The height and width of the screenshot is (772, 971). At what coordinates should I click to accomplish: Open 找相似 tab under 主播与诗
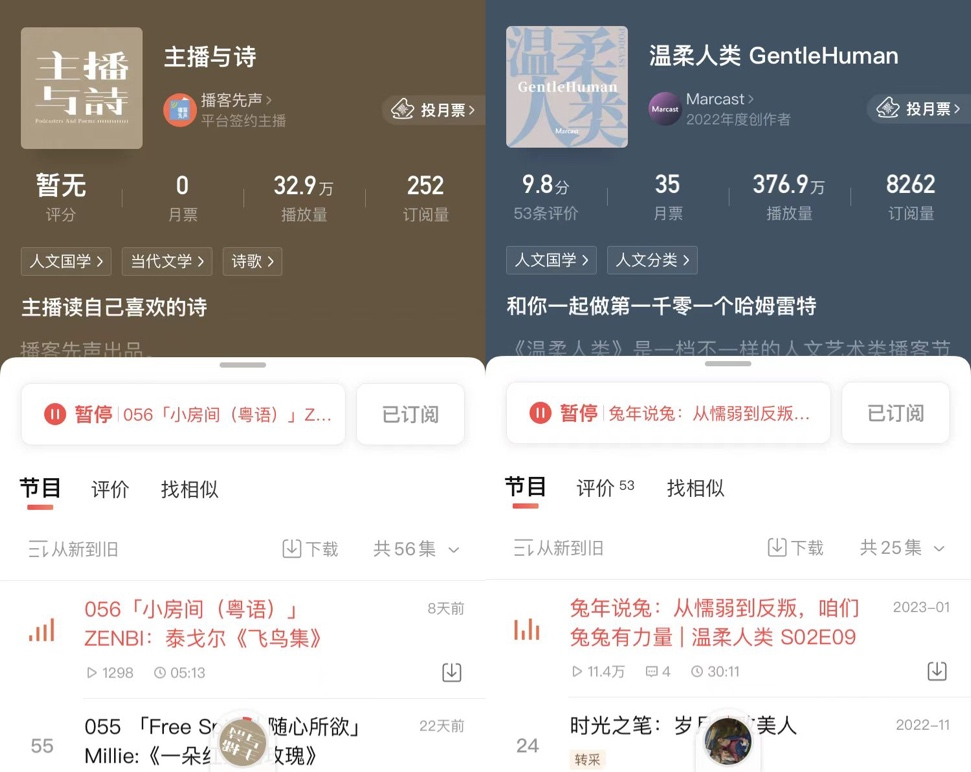pyautogui.click(x=189, y=489)
